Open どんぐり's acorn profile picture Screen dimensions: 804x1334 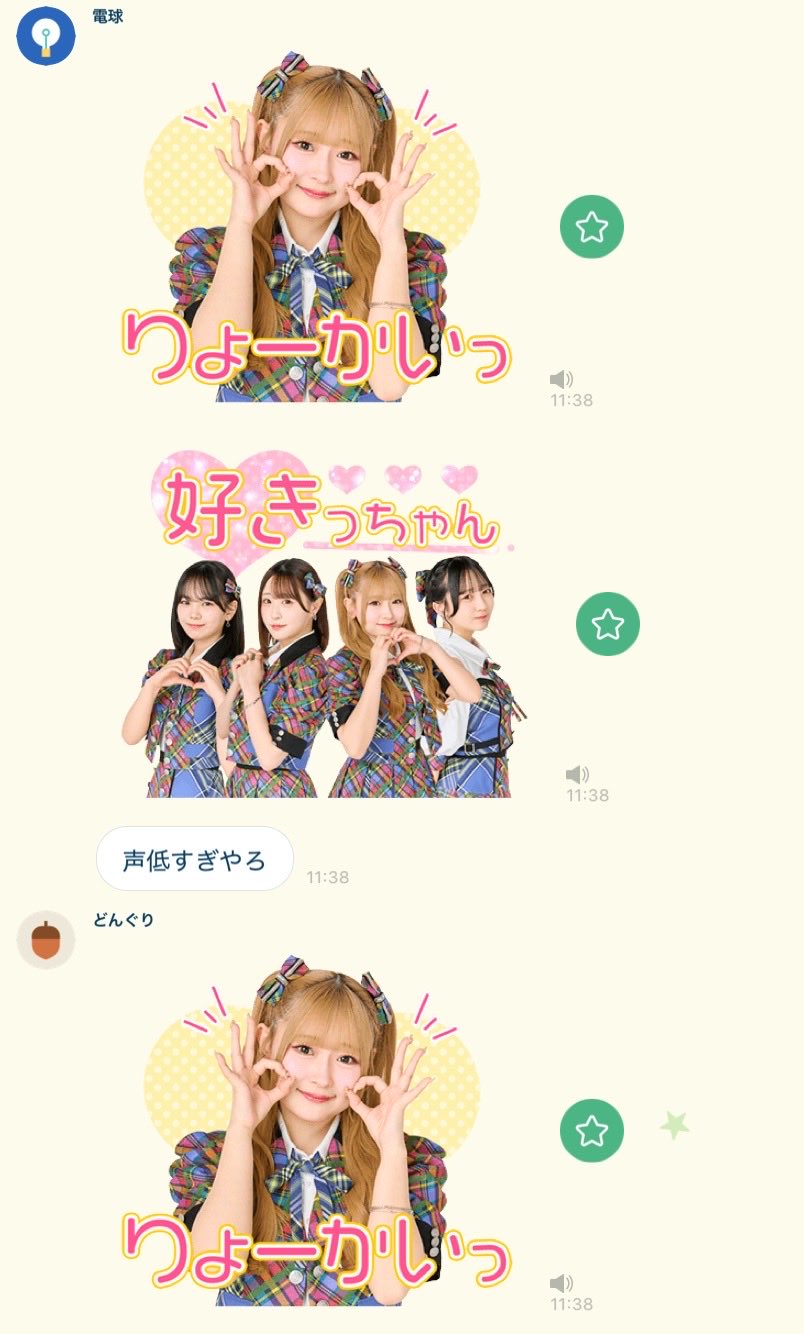46,940
